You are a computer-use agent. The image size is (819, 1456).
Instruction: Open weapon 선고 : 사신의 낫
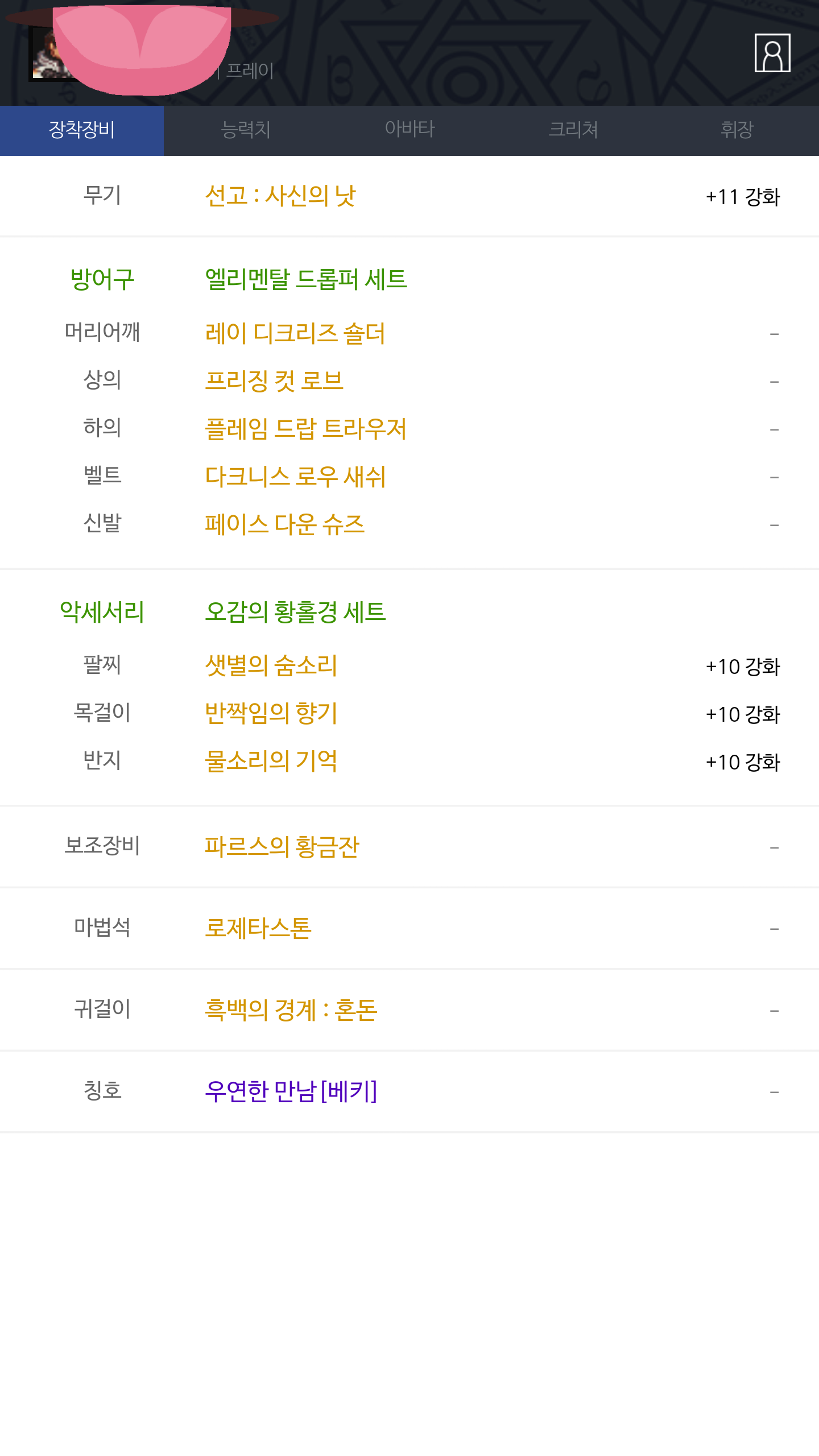click(x=280, y=196)
